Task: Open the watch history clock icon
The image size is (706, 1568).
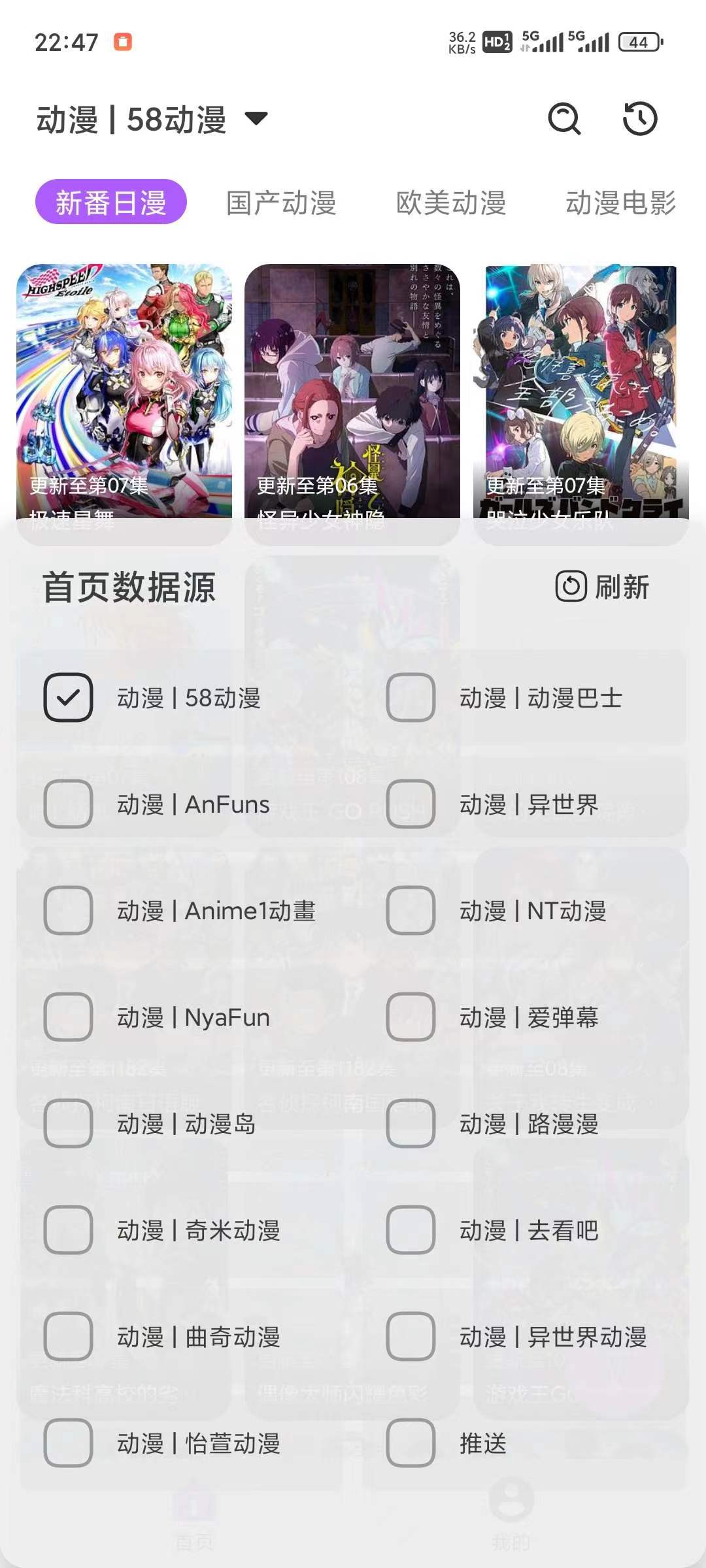Action: 639,119
